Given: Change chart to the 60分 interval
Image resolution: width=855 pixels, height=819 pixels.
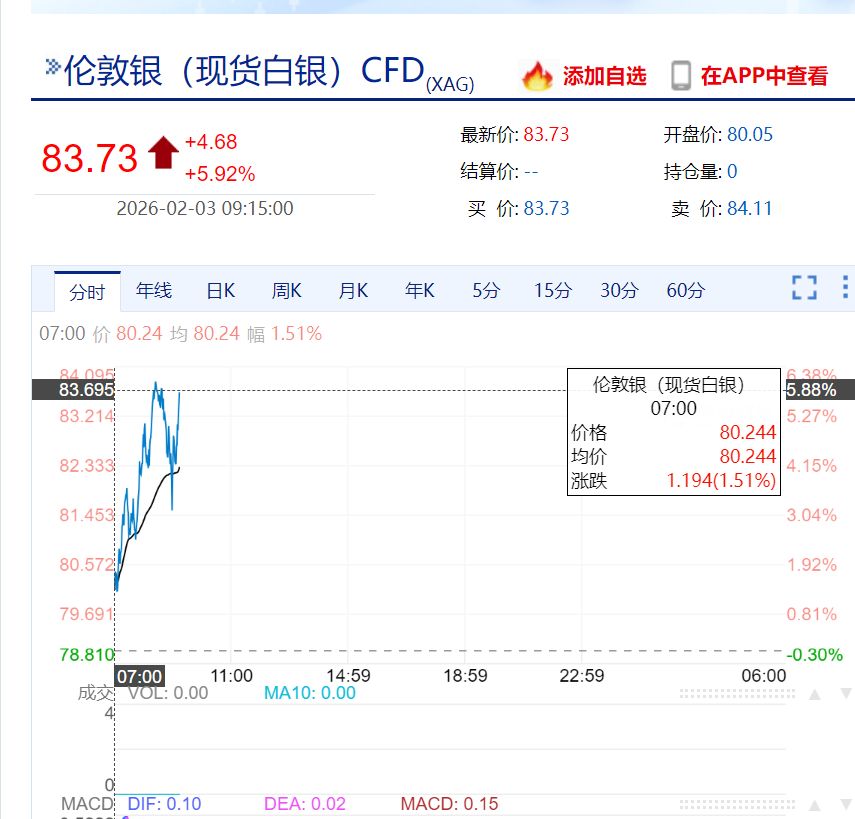Looking at the screenshot, I should (686, 291).
